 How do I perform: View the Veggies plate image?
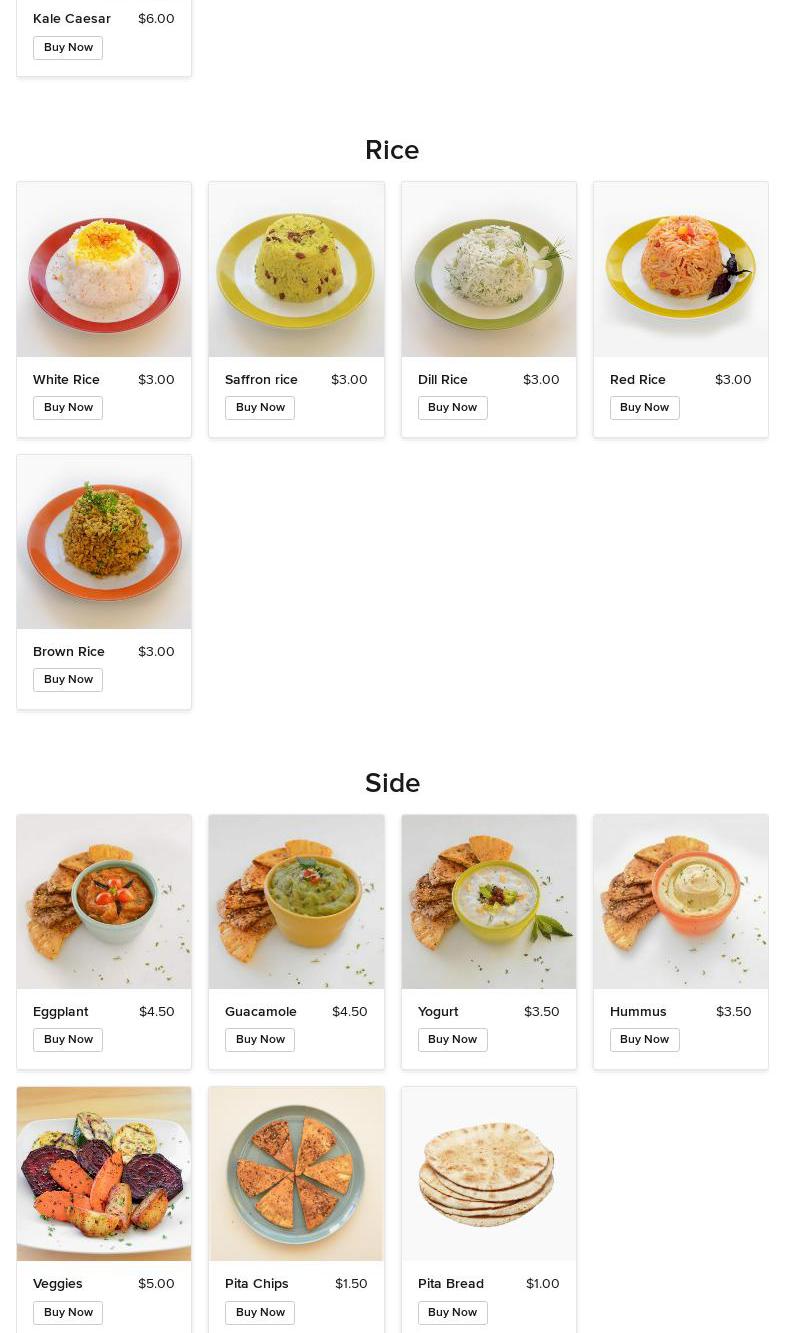104,1174
